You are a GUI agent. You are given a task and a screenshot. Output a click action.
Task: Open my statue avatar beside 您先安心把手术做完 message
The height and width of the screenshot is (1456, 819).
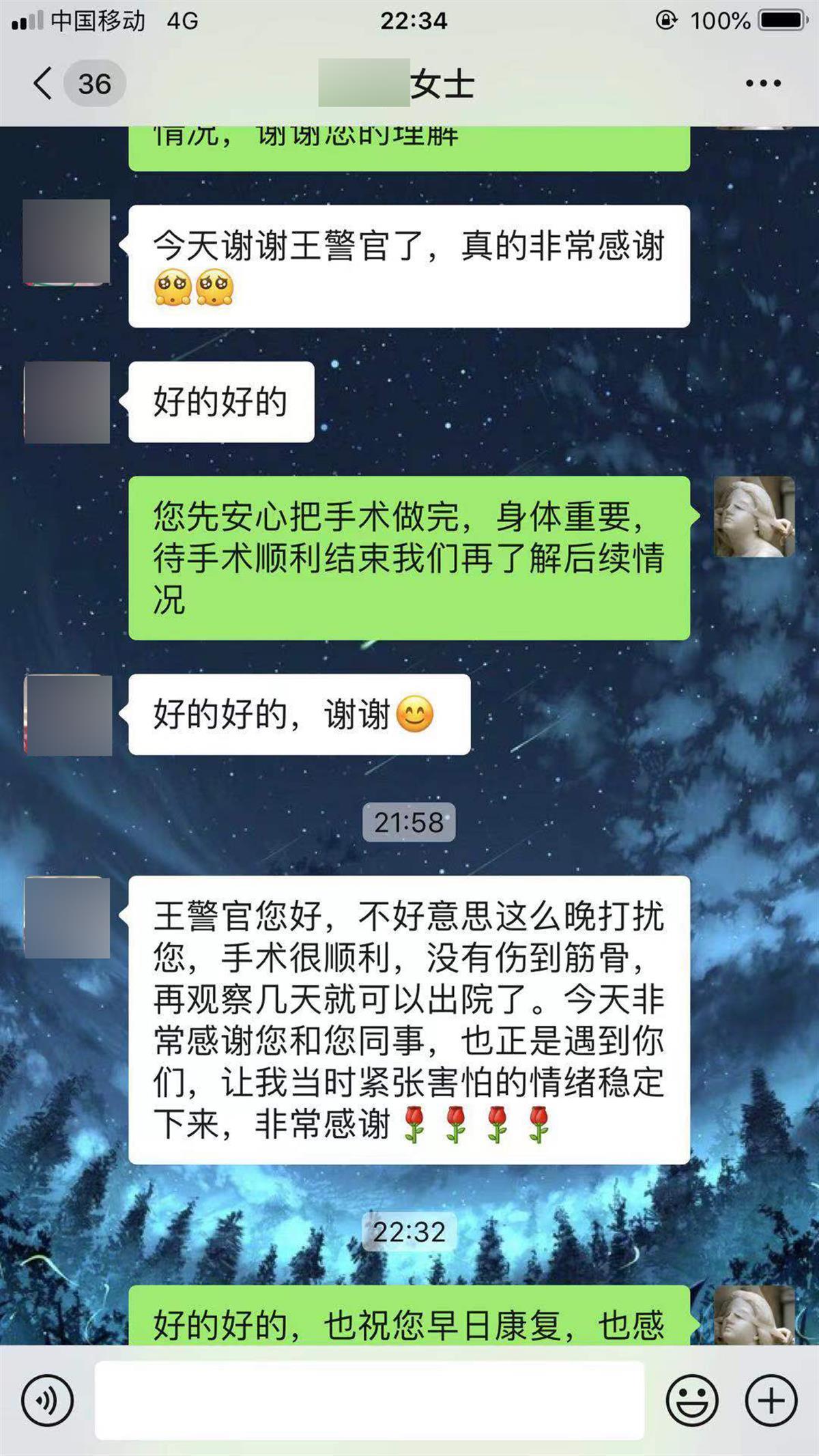[x=753, y=517]
